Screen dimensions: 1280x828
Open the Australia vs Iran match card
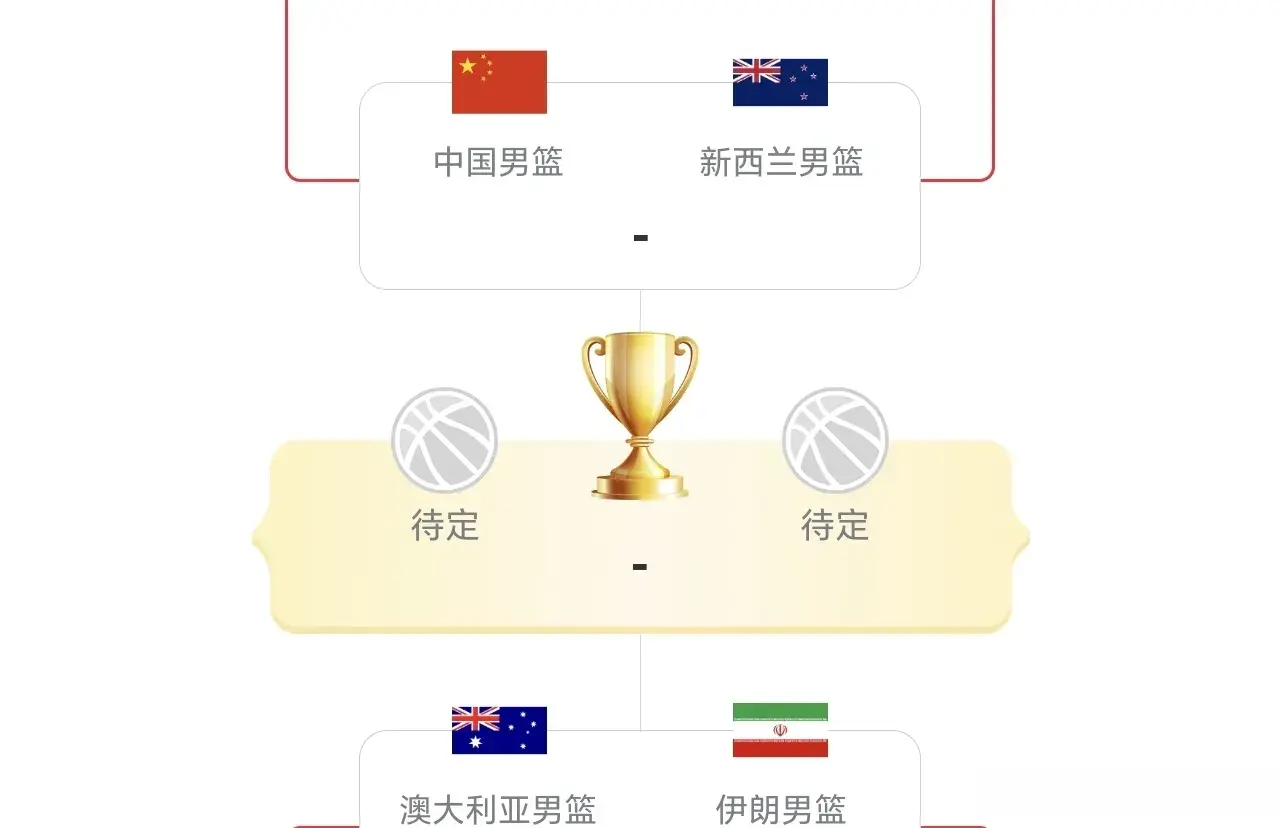640,790
